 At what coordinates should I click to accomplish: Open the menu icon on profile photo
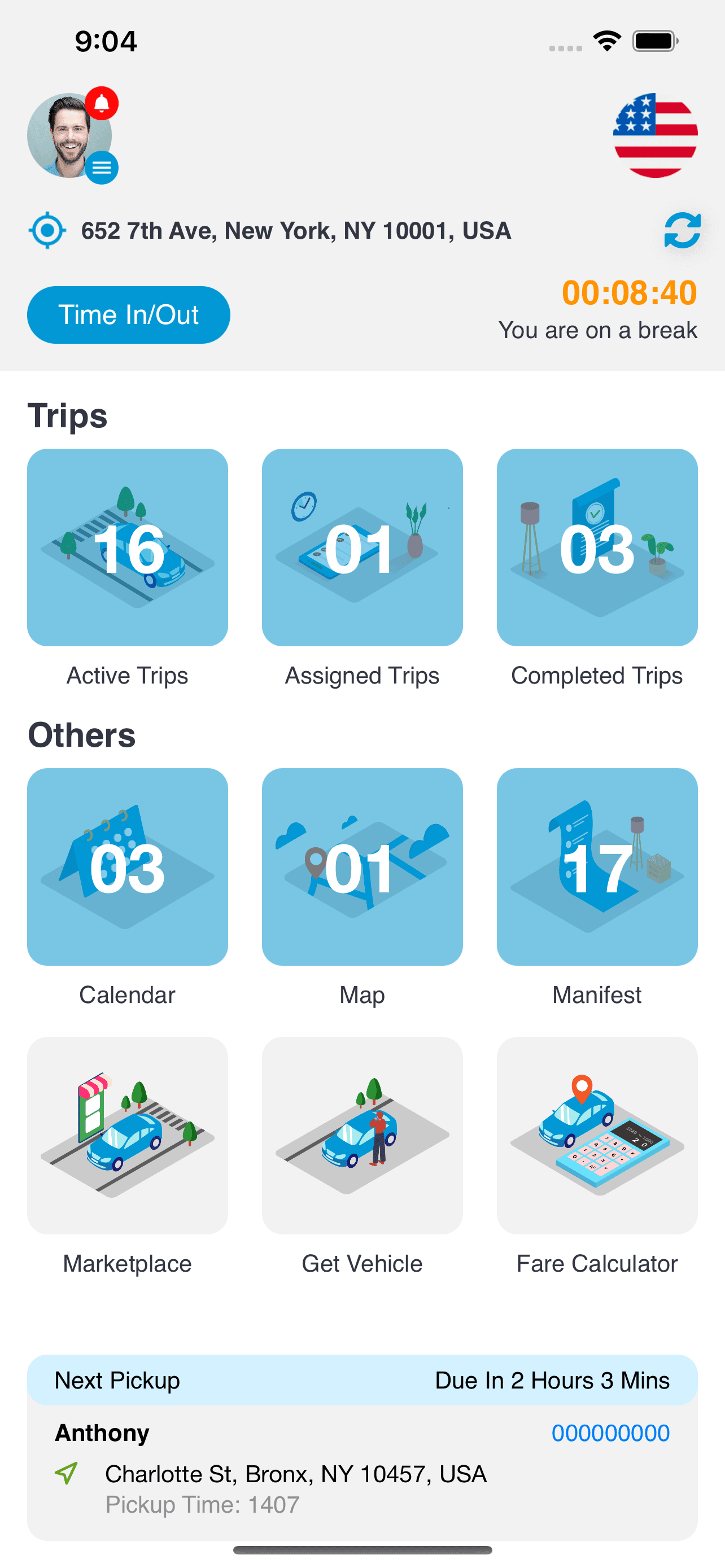[102, 168]
